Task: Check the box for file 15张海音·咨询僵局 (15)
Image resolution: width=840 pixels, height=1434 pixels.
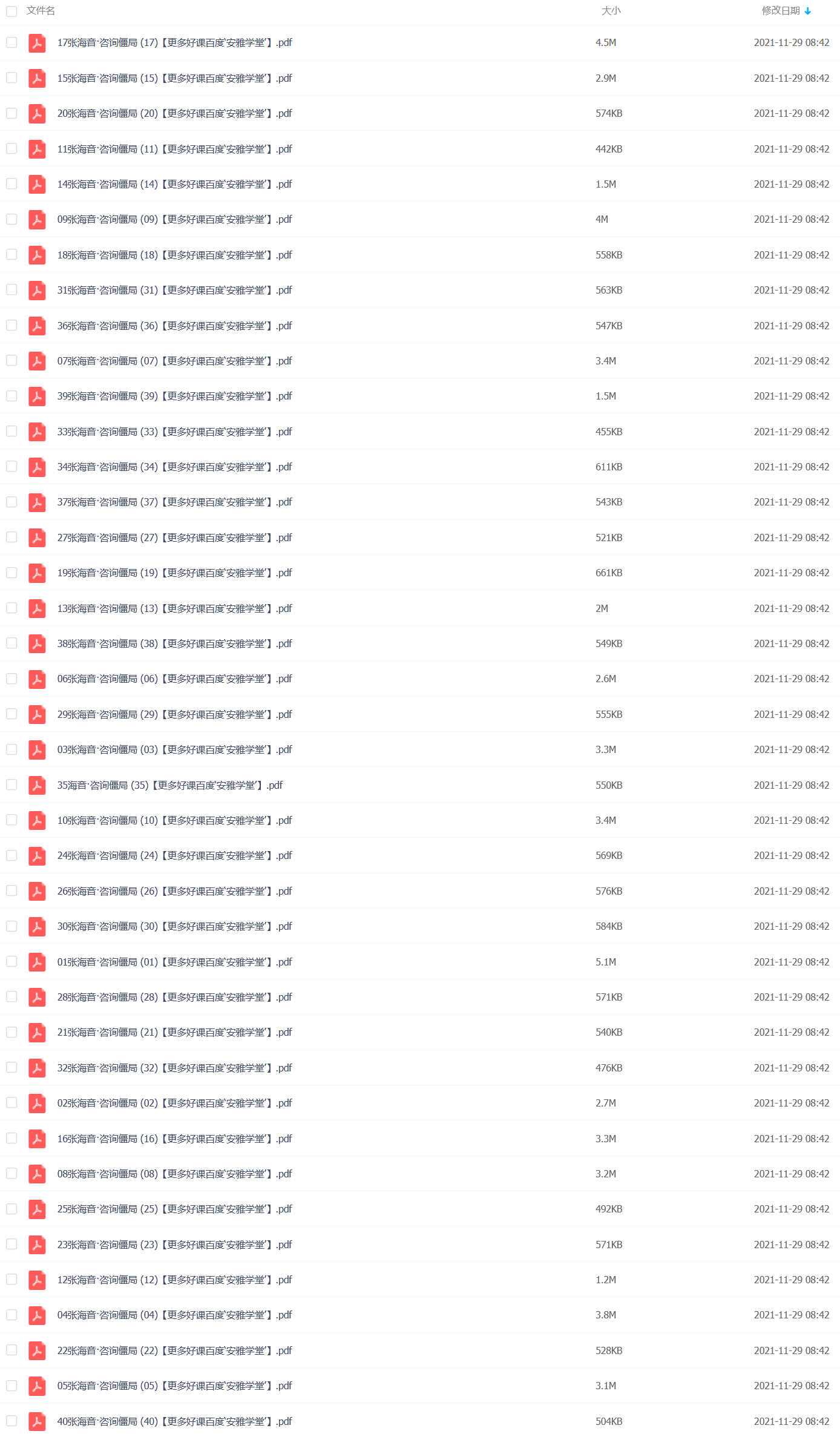Action: click(x=11, y=77)
